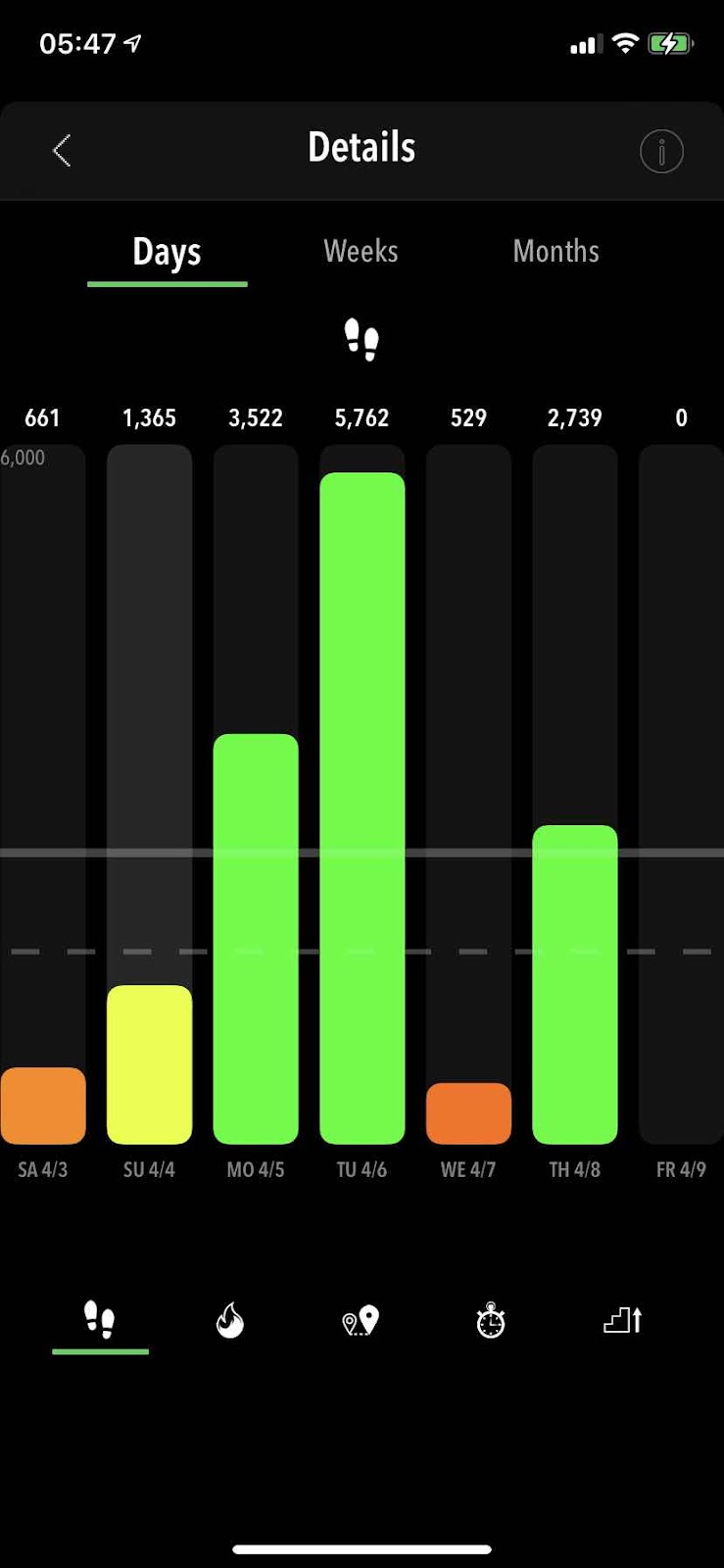Select the steps footprint metric

100,1320
